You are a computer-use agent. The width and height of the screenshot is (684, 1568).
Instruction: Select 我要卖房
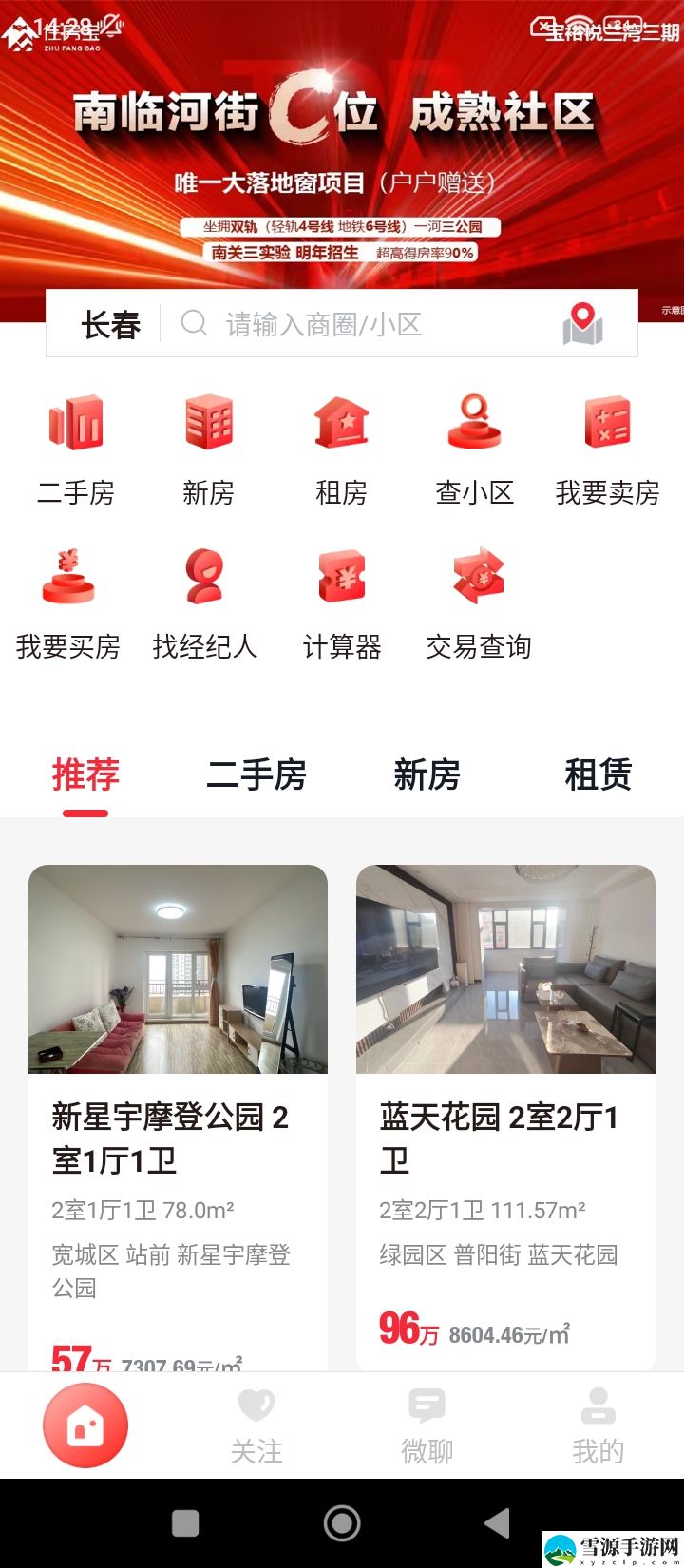click(x=607, y=450)
